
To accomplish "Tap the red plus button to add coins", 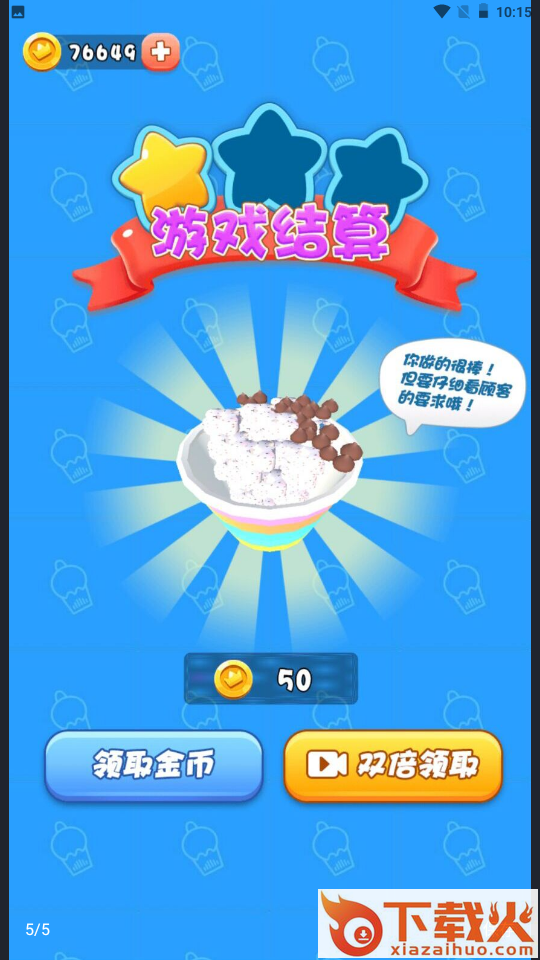I will coord(160,53).
